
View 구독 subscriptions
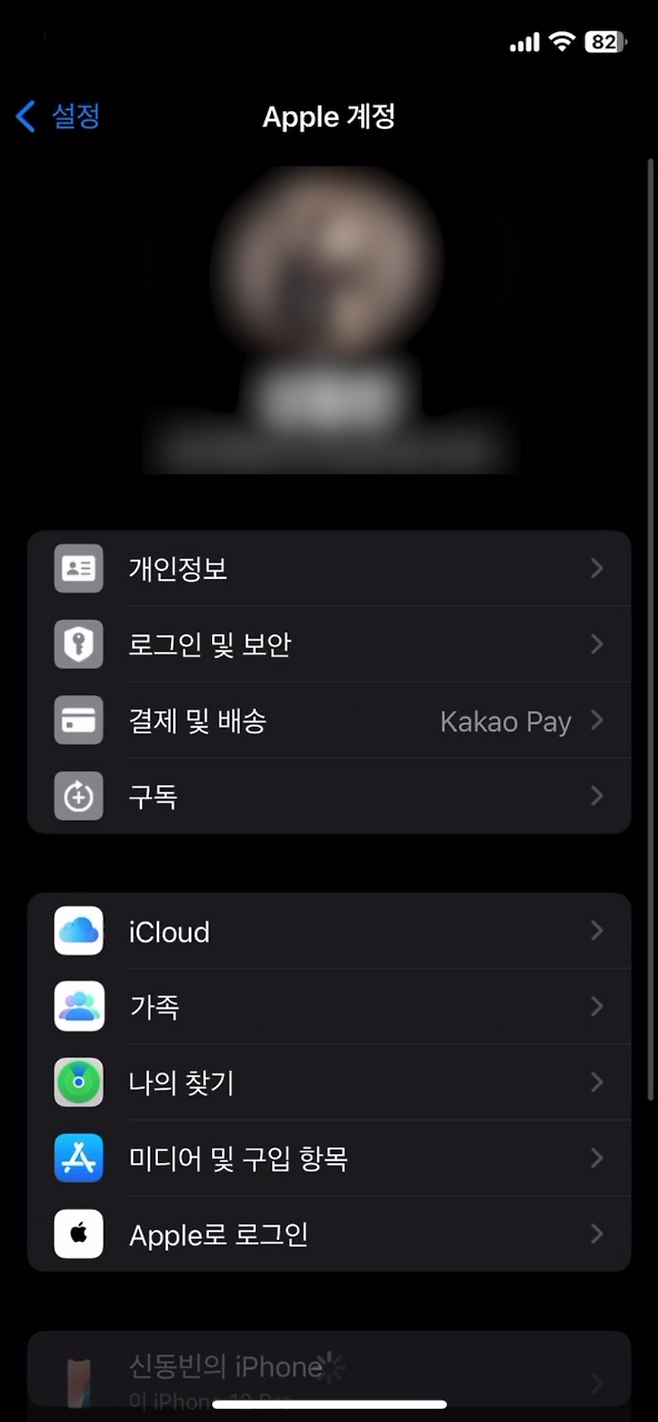[329, 797]
